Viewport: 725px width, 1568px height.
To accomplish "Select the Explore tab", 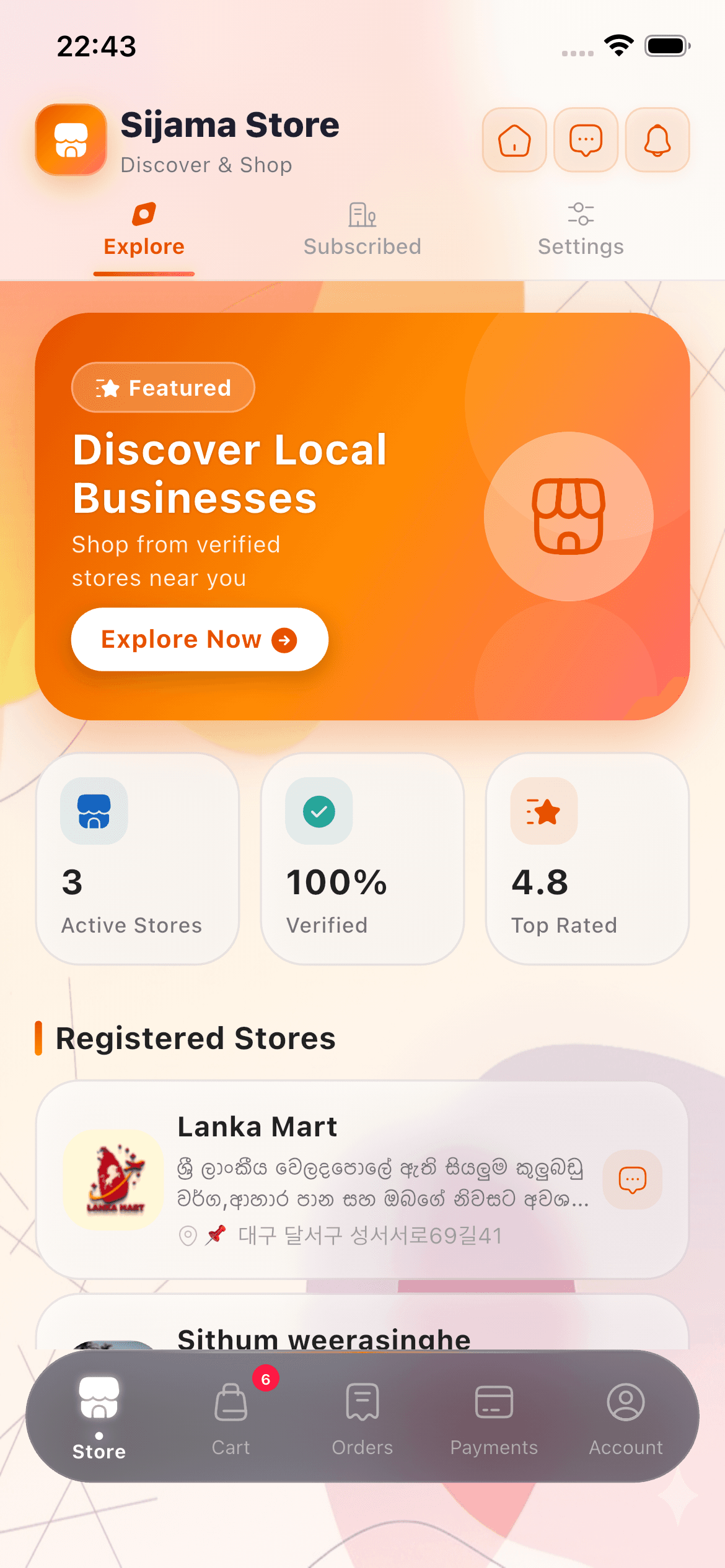I will (144, 229).
